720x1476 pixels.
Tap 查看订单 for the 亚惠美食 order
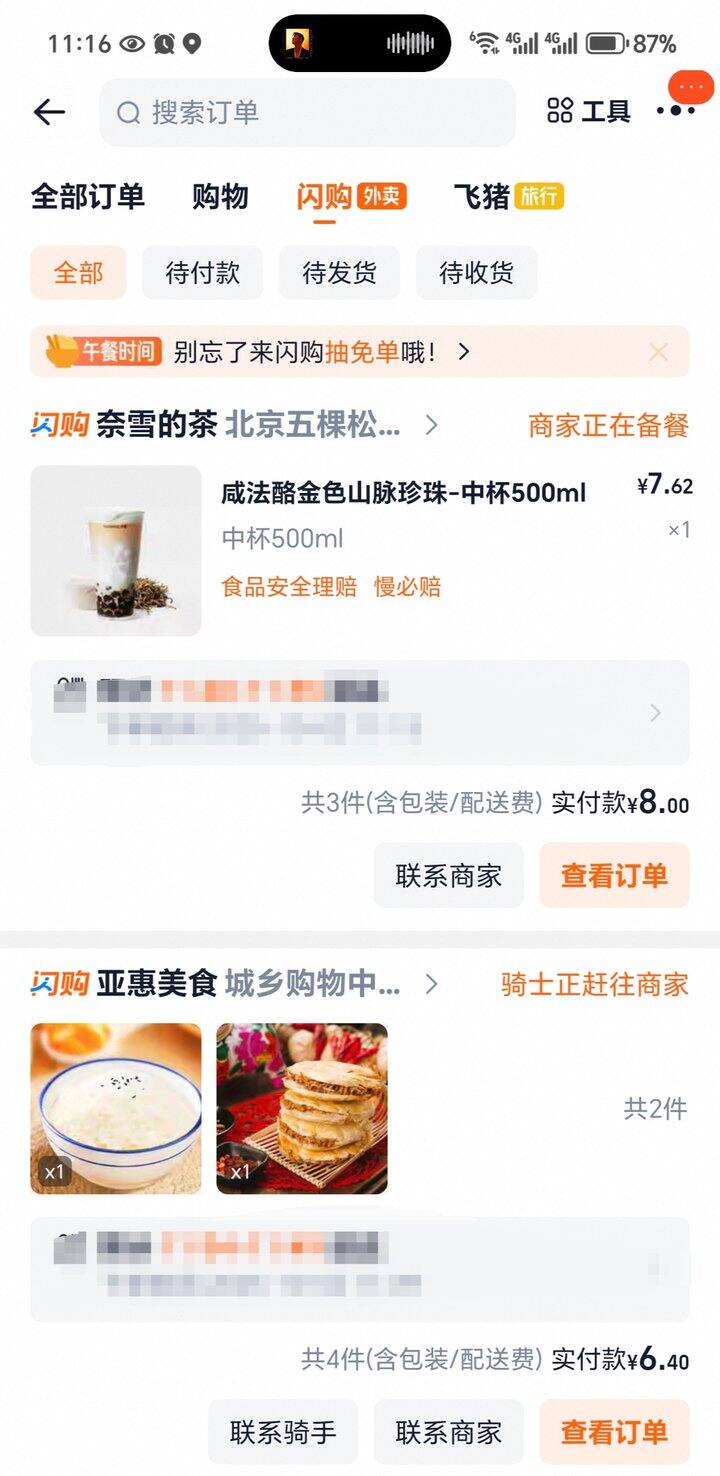[614, 1432]
